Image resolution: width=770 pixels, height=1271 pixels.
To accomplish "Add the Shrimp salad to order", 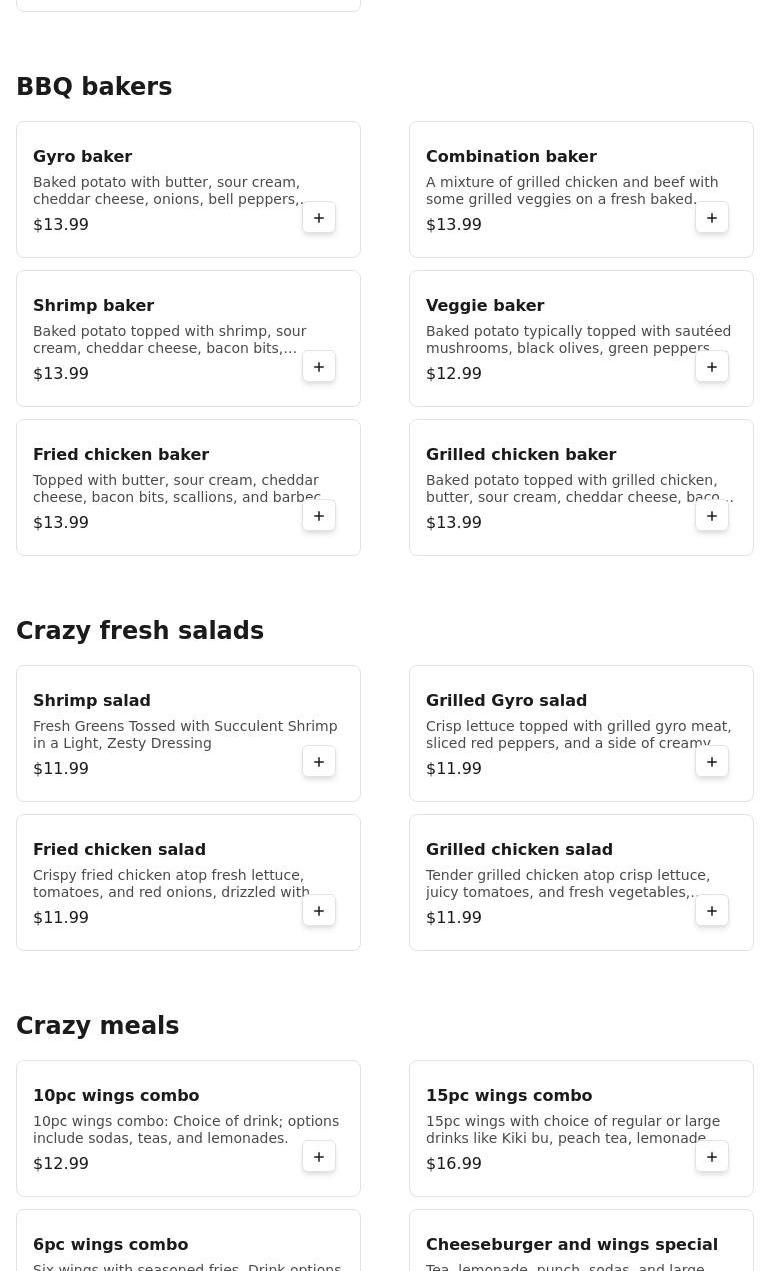I will (x=318, y=761).
